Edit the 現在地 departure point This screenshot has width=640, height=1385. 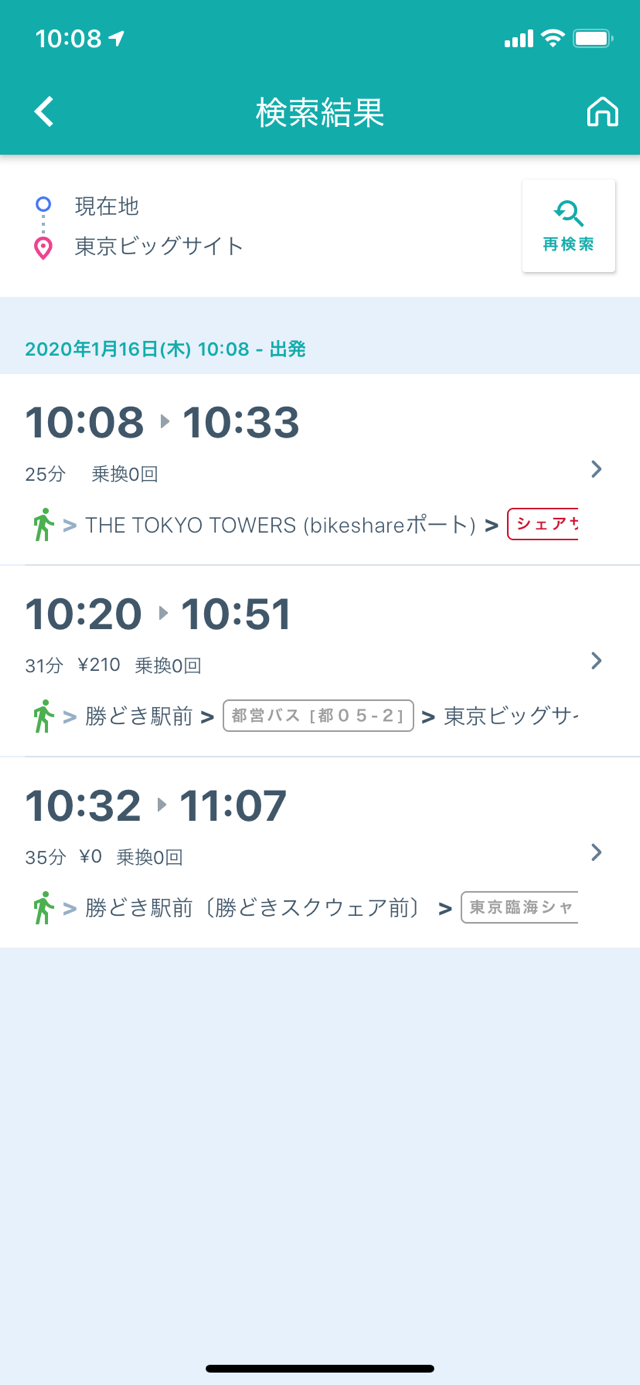pyautogui.click(x=107, y=207)
